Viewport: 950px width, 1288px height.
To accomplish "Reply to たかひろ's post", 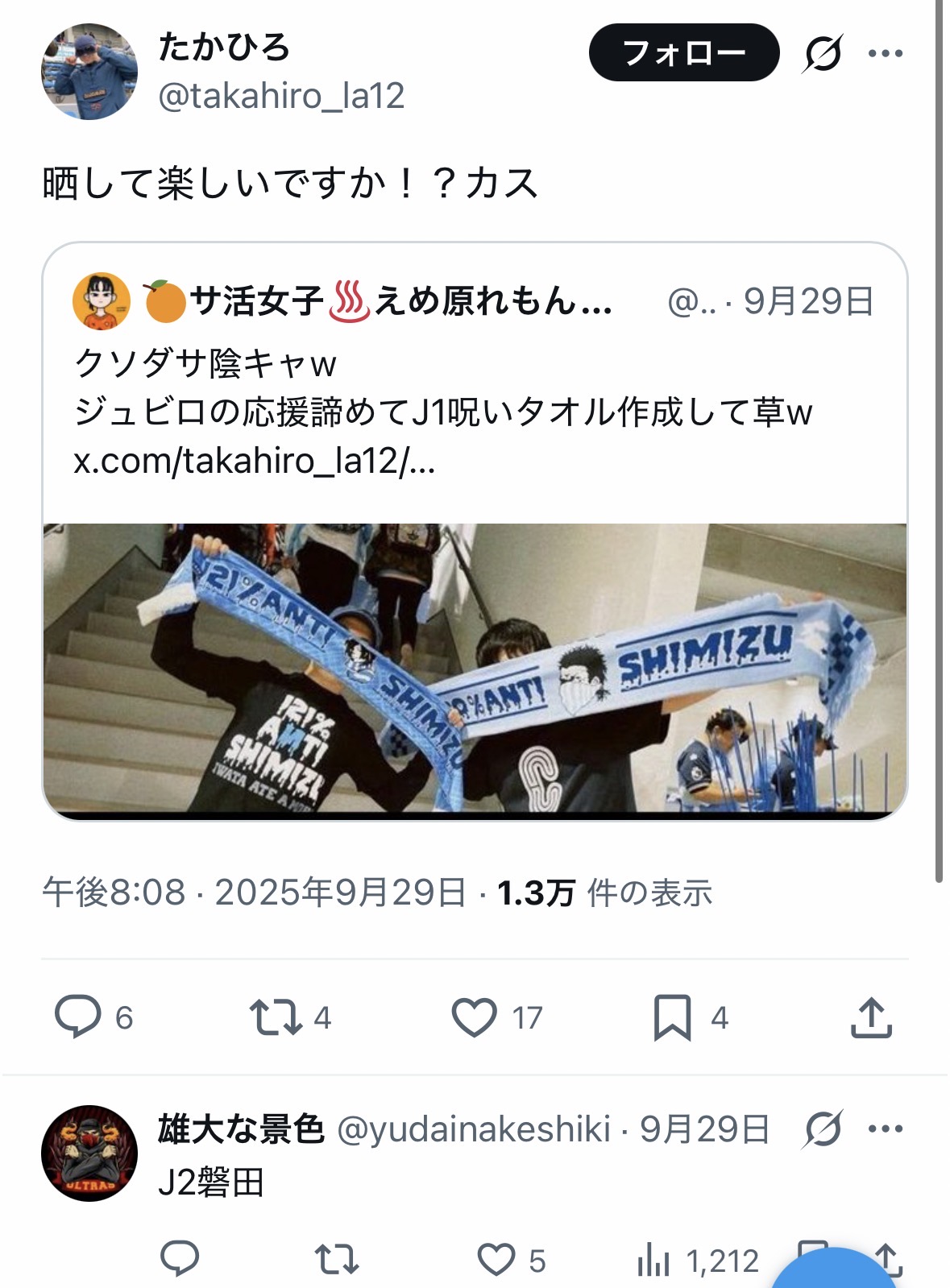I will pyautogui.click(x=78, y=1017).
